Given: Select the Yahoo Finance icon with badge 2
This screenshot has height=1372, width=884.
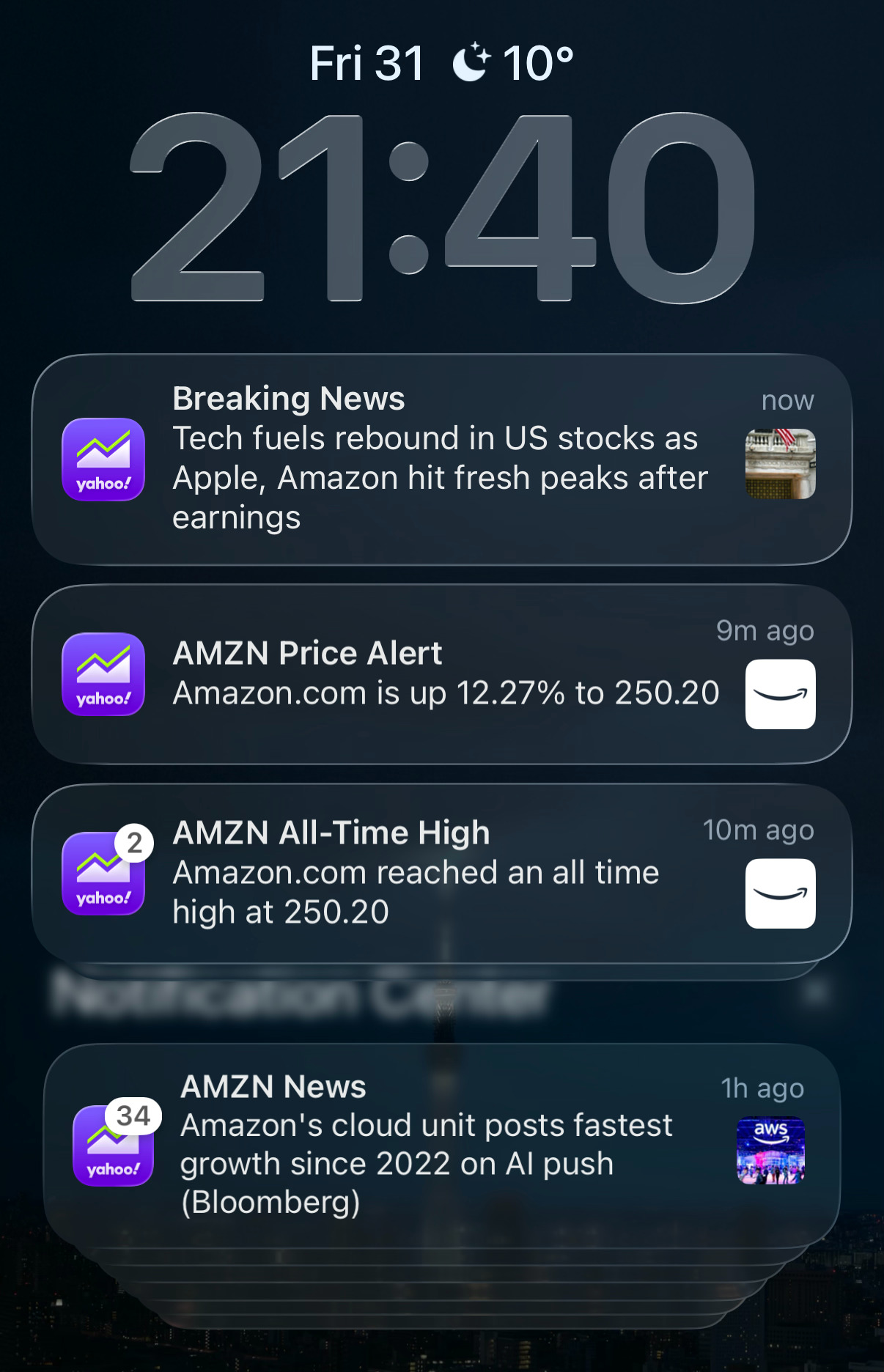Looking at the screenshot, I should 103,876.
